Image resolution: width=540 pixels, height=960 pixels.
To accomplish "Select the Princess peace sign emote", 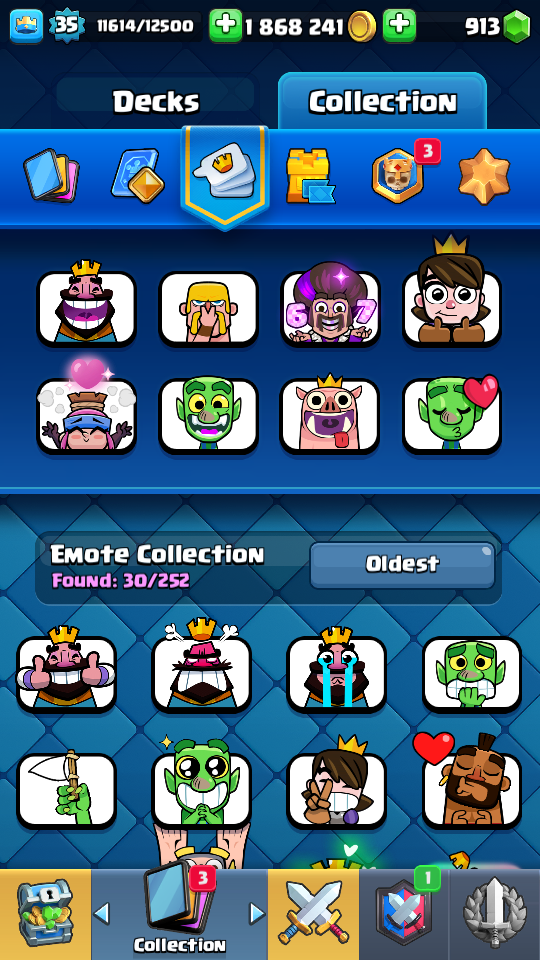I will [x=337, y=784].
